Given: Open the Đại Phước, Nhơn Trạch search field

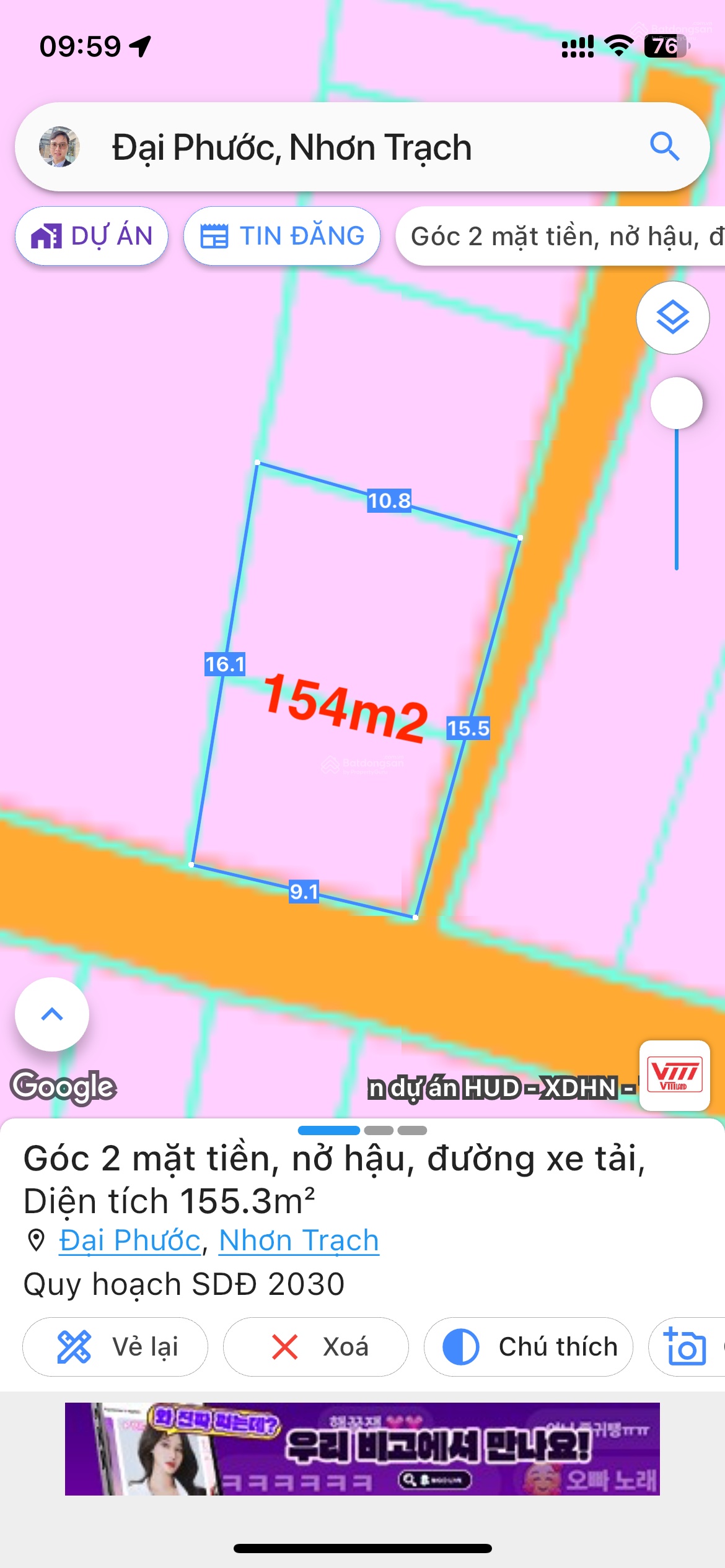Looking at the screenshot, I should 347,147.
